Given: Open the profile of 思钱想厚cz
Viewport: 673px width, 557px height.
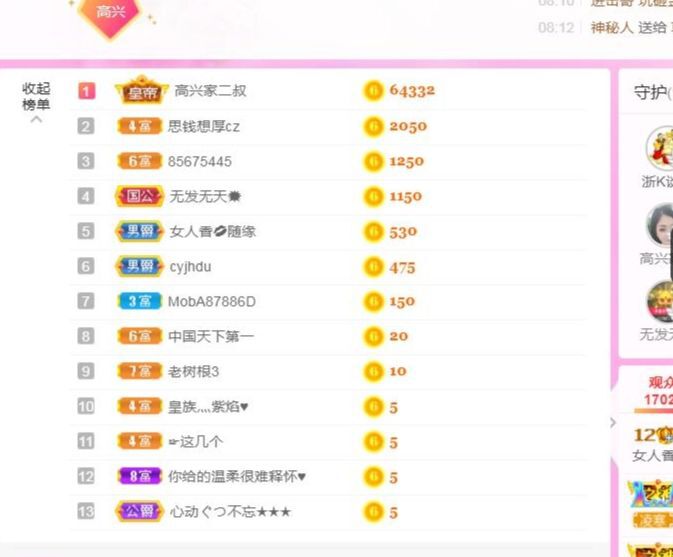Looking at the screenshot, I should click(203, 126).
